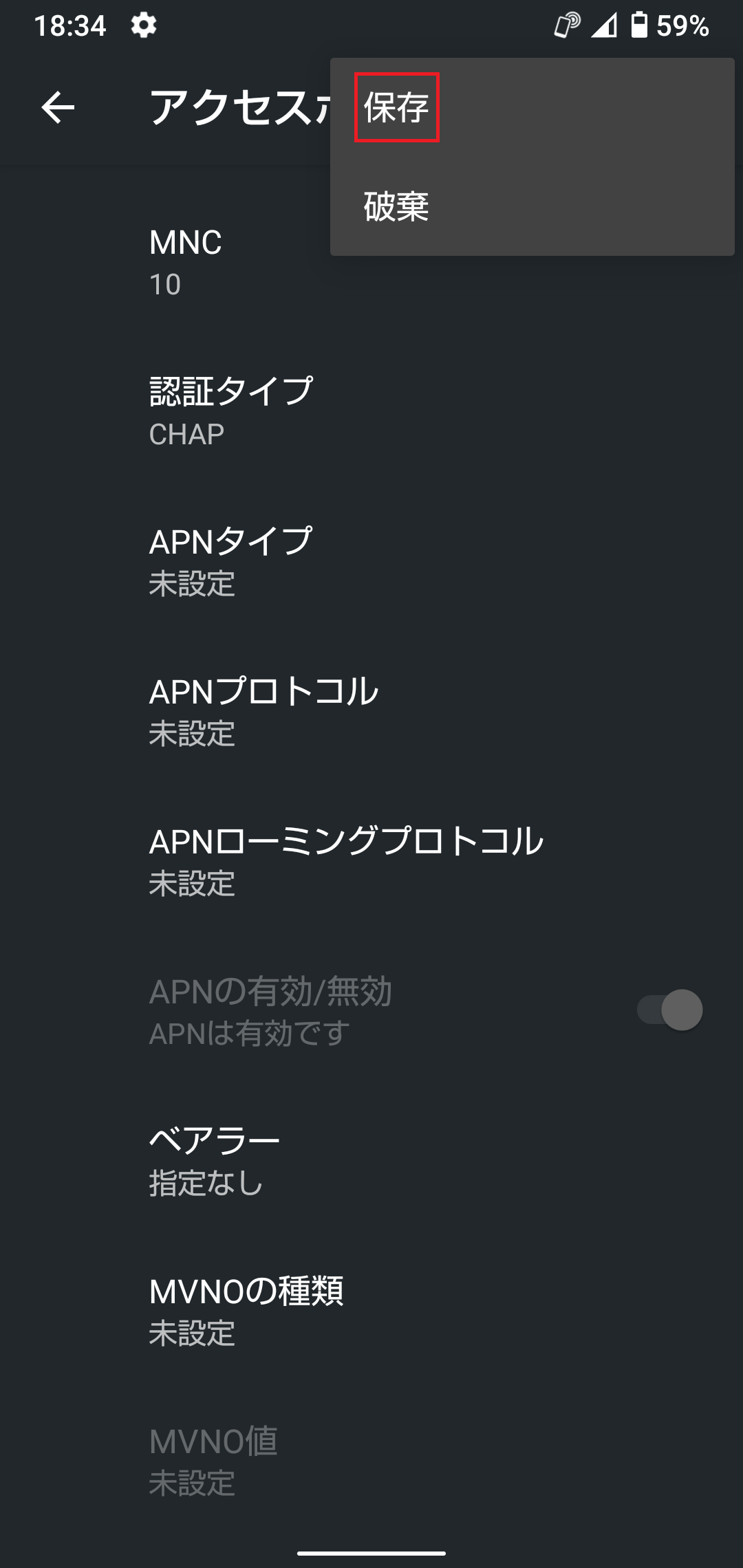Select 保存 to save the APN

(x=396, y=107)
